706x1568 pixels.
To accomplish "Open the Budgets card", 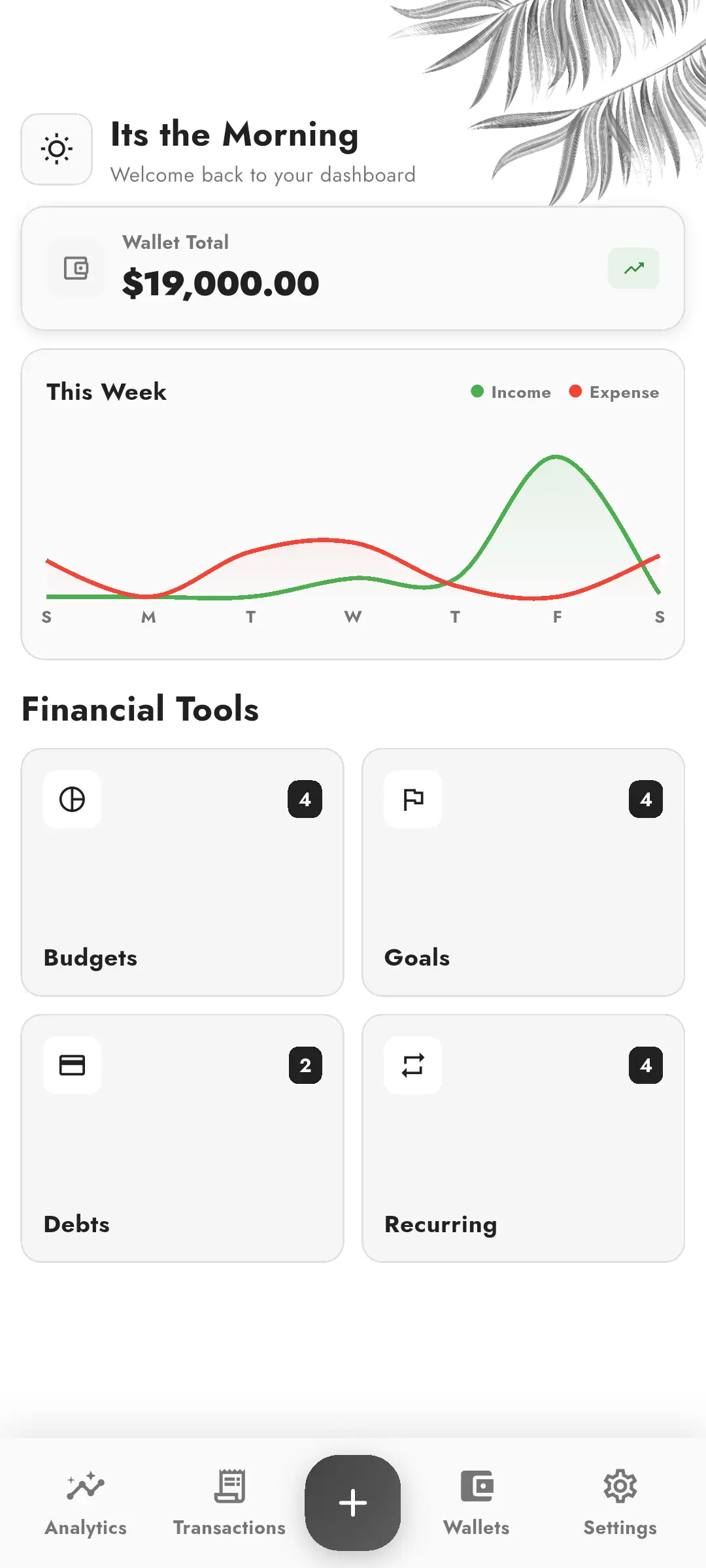I will click(182, 872).
